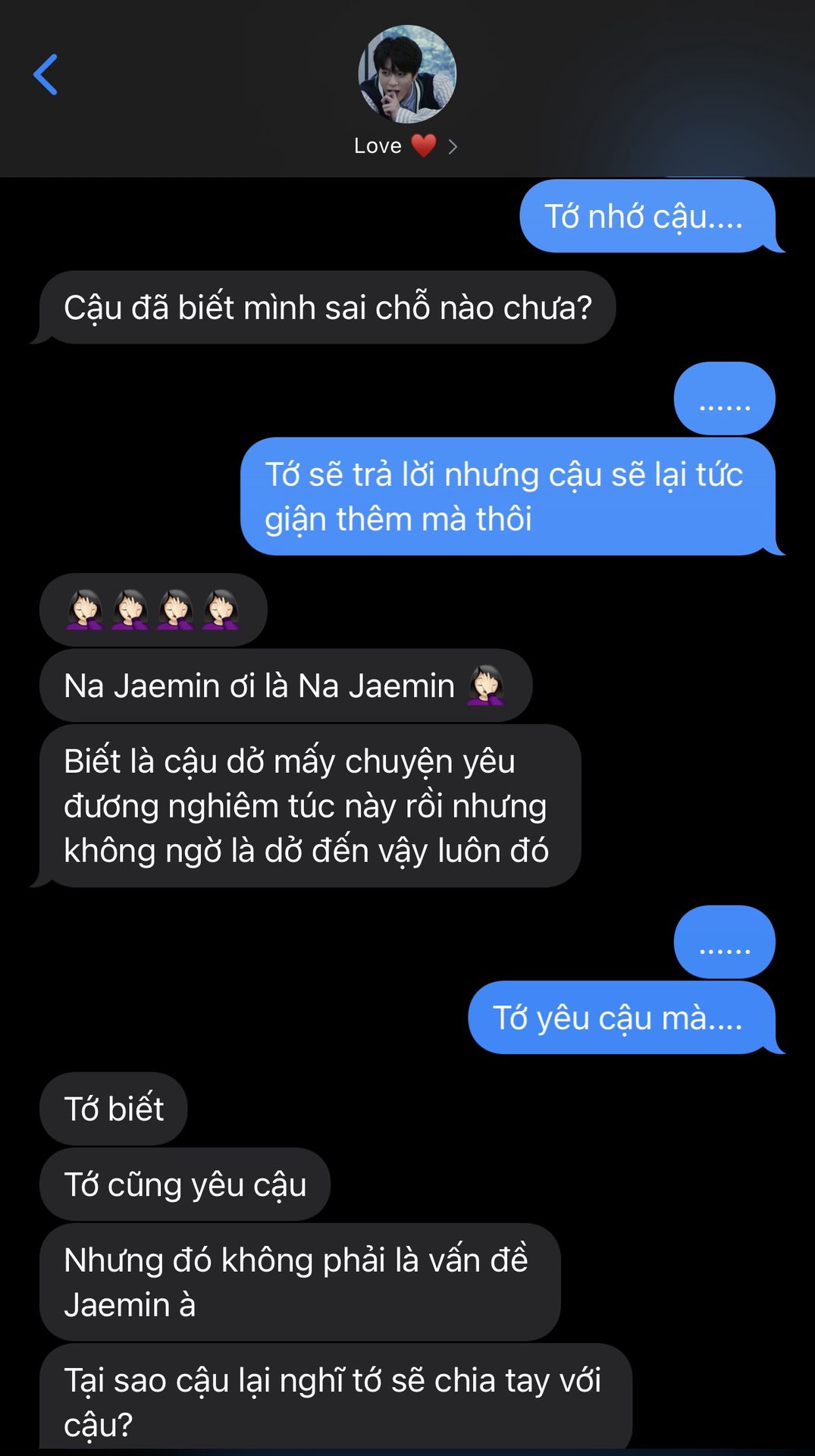Tap the contact's profile photo

[x=407, y=74]
